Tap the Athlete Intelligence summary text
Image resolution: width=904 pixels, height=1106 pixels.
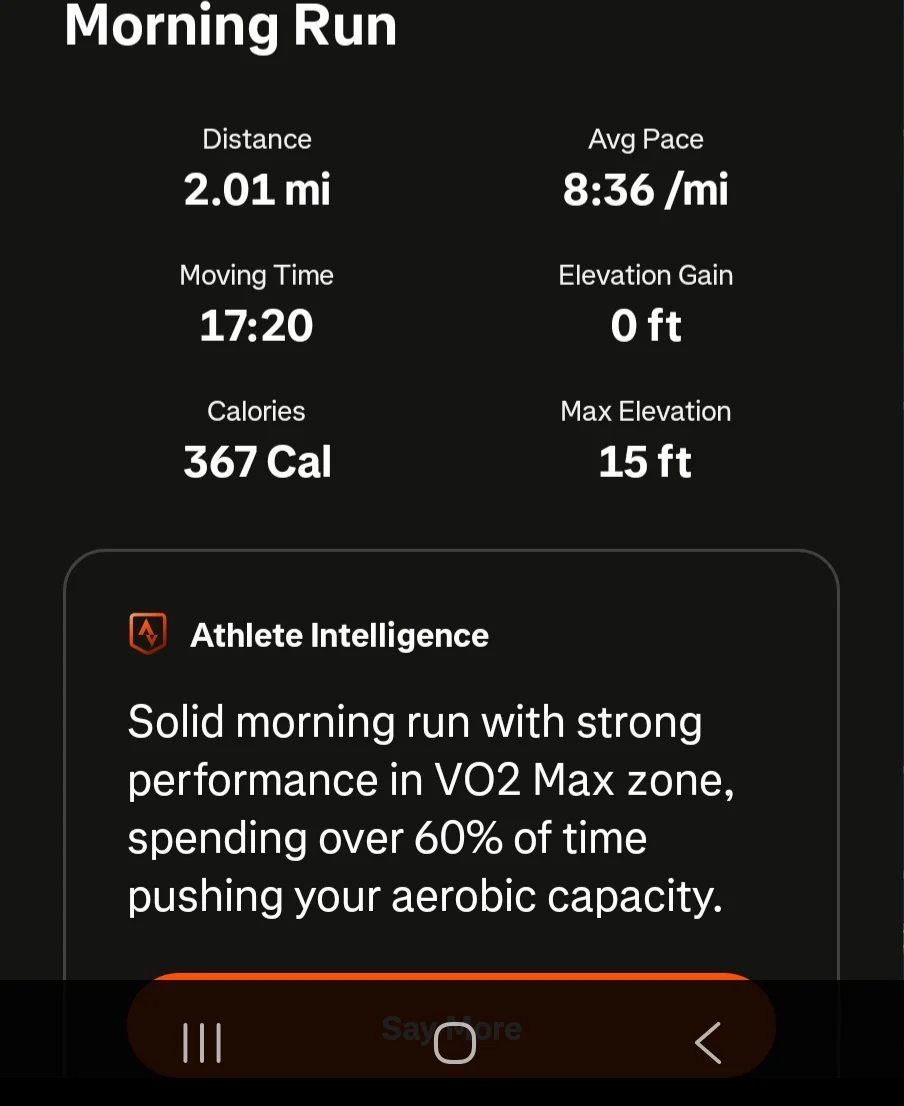(430, 808)
